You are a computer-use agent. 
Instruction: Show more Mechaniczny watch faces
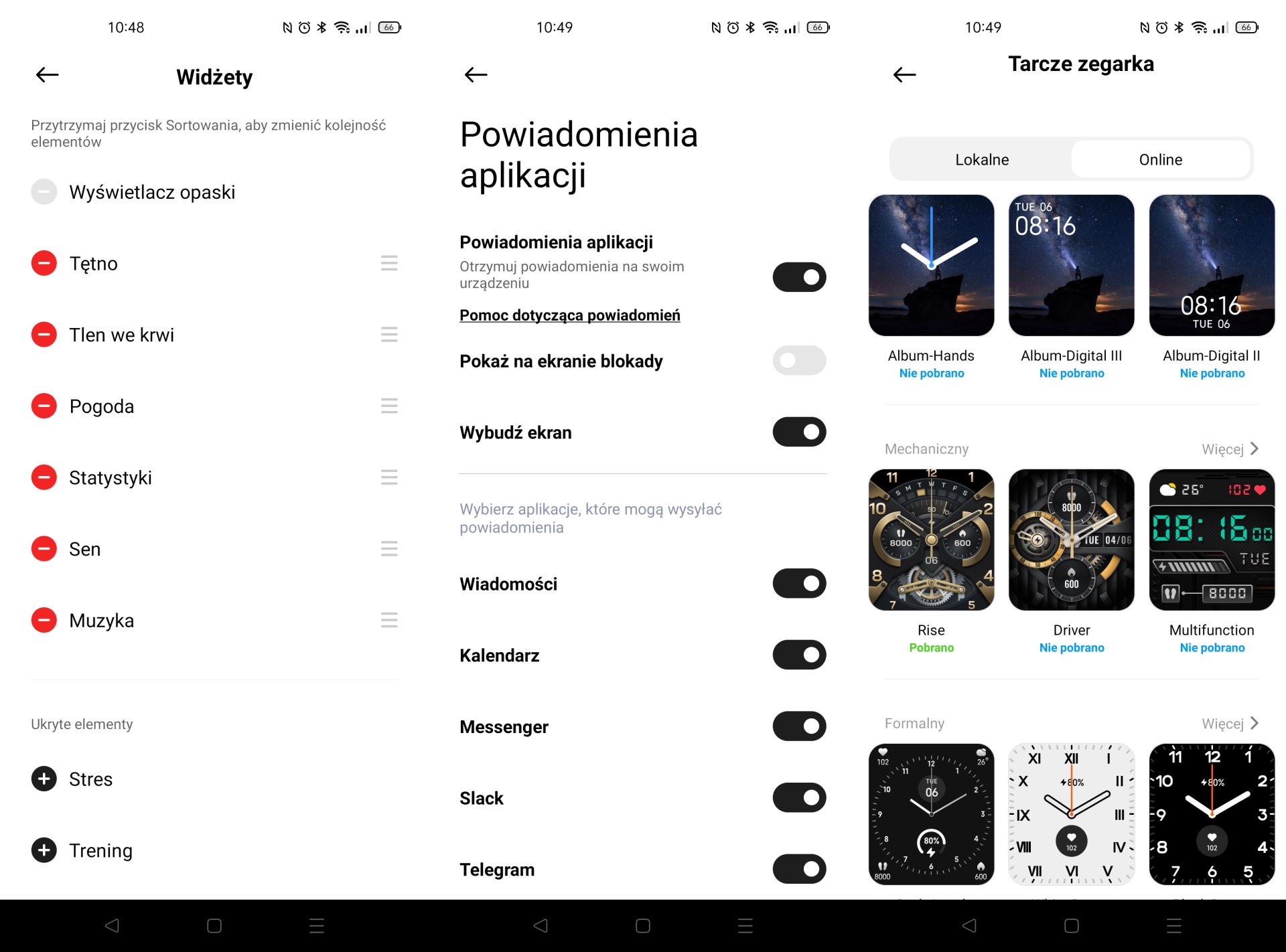1230,449
